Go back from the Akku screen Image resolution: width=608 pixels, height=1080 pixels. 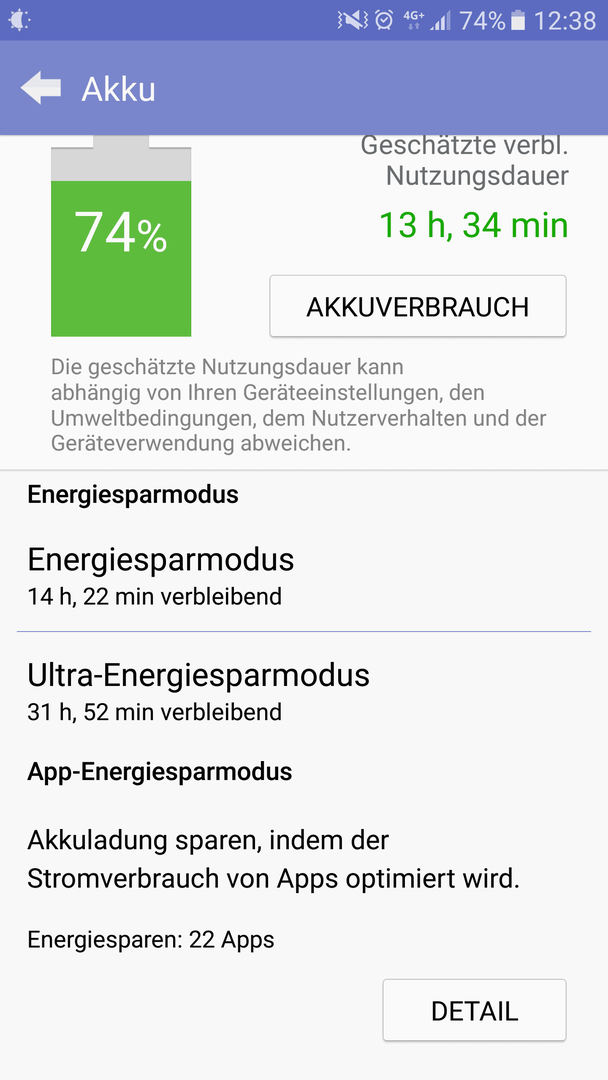point(41,89)
